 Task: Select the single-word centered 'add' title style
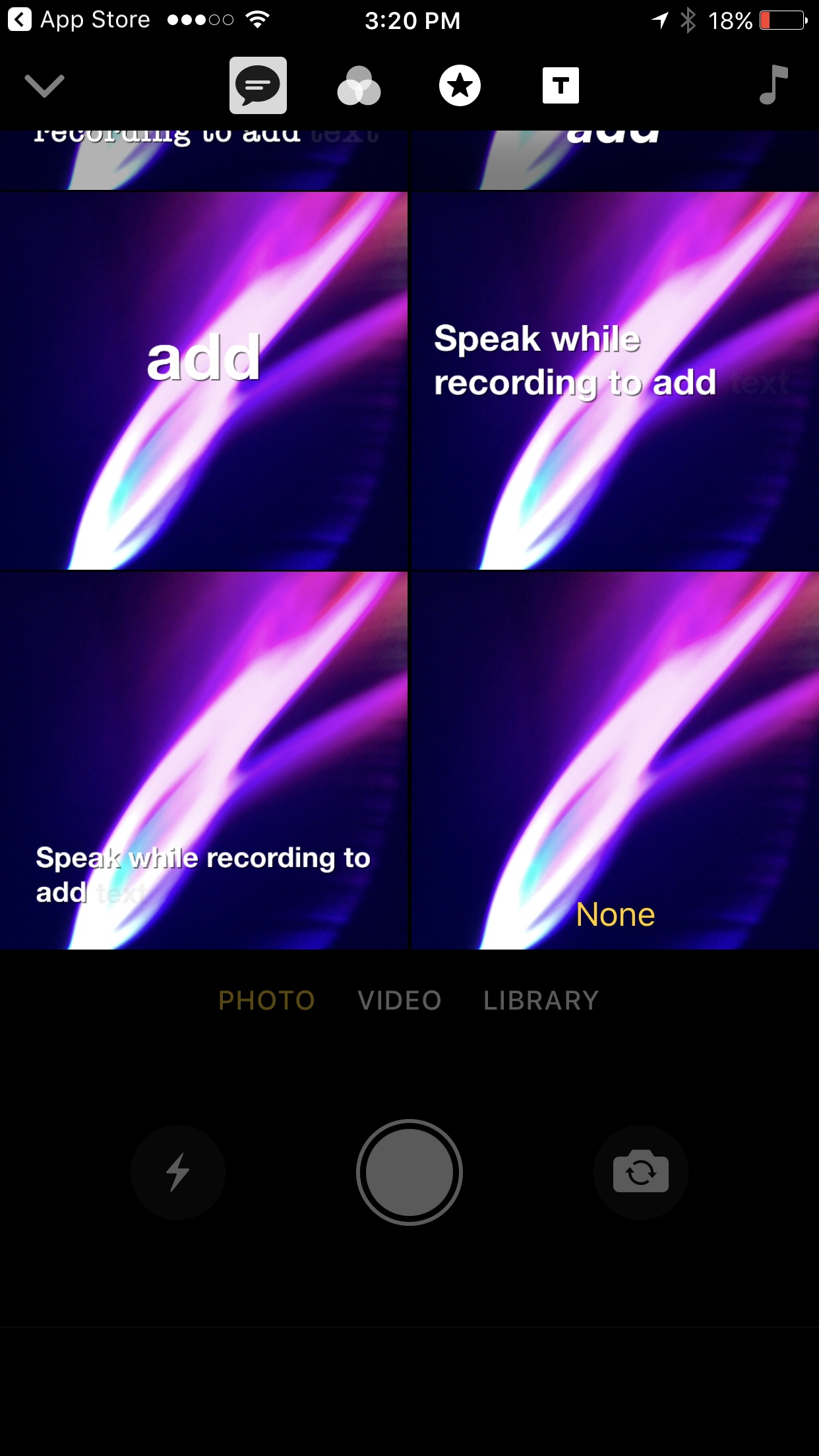pos(204,381)
